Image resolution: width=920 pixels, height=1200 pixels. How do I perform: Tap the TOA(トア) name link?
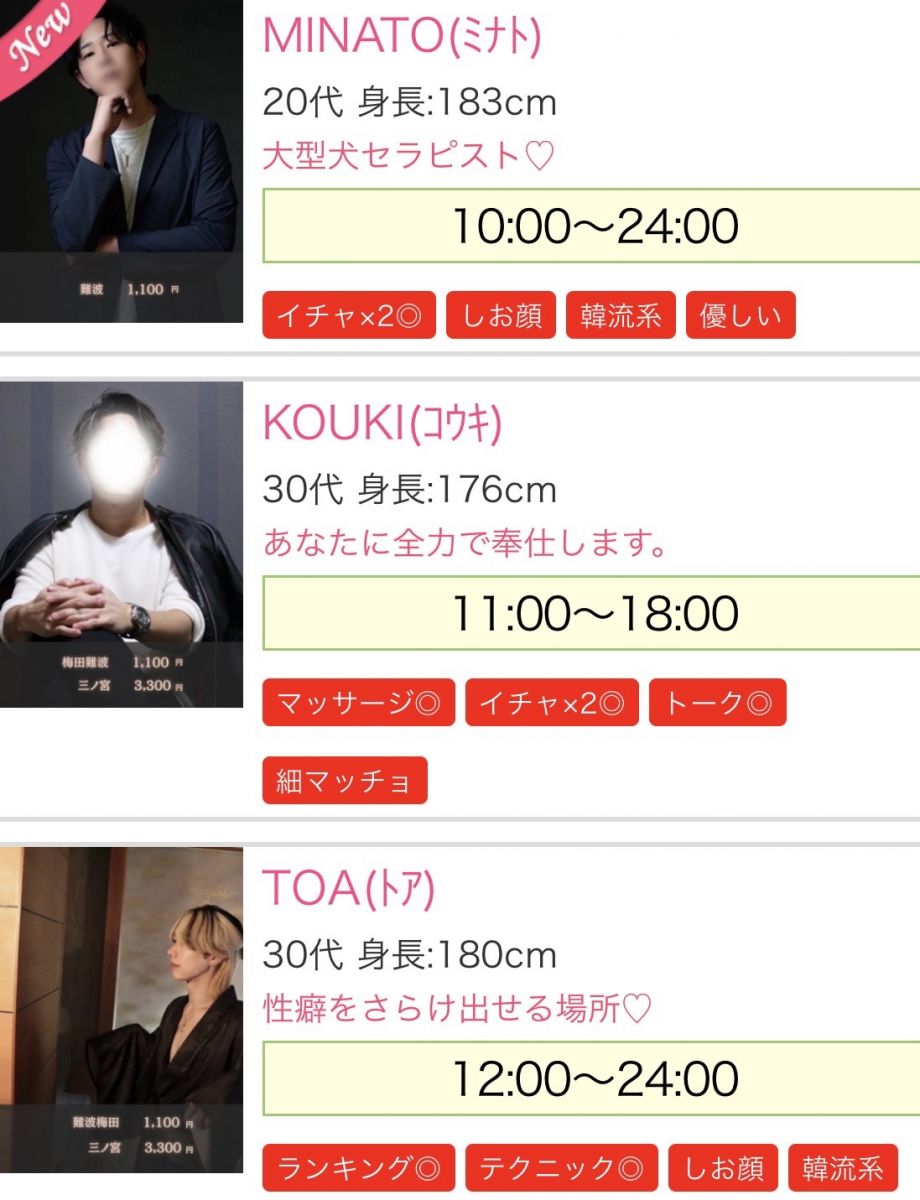(x=348, y=889)
